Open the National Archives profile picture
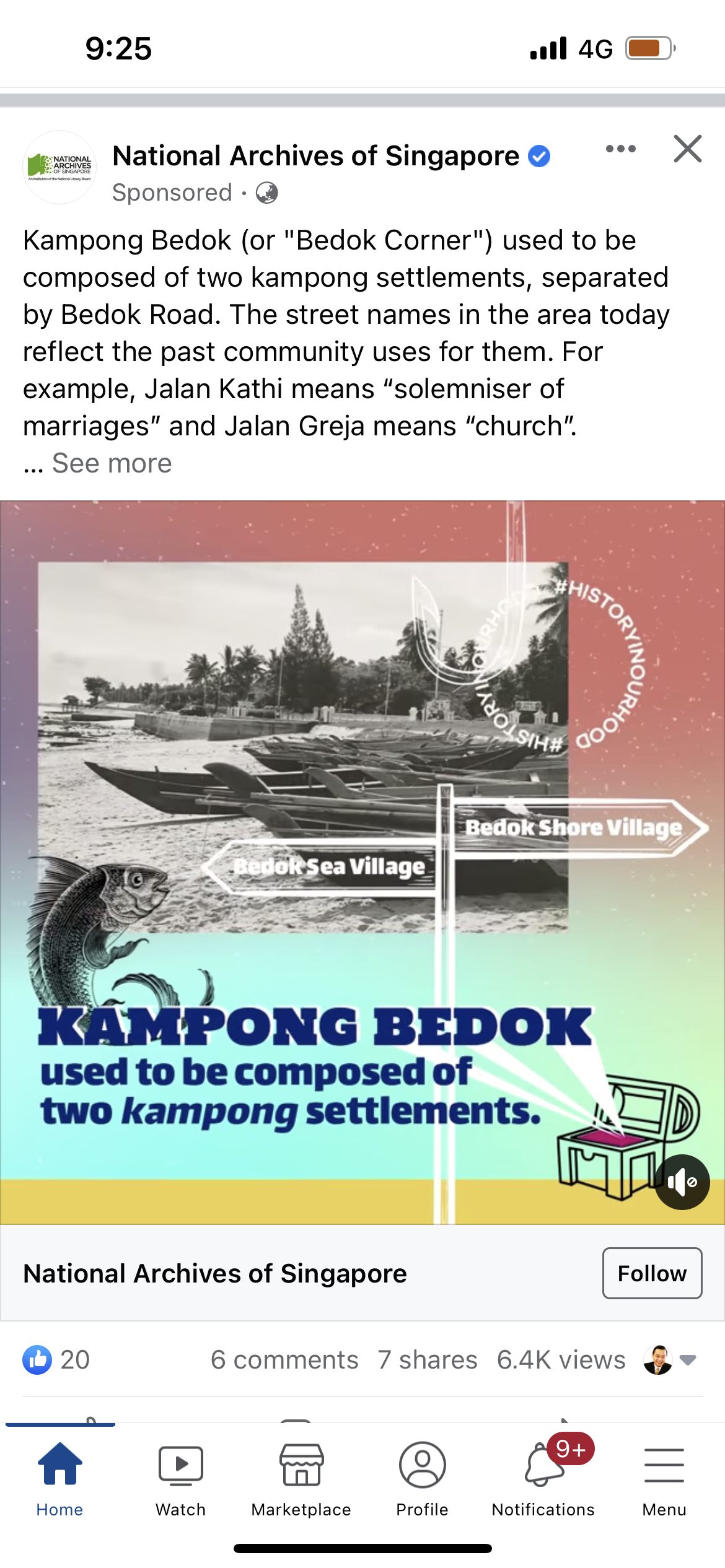725x1568 pixels. (59, 167)
